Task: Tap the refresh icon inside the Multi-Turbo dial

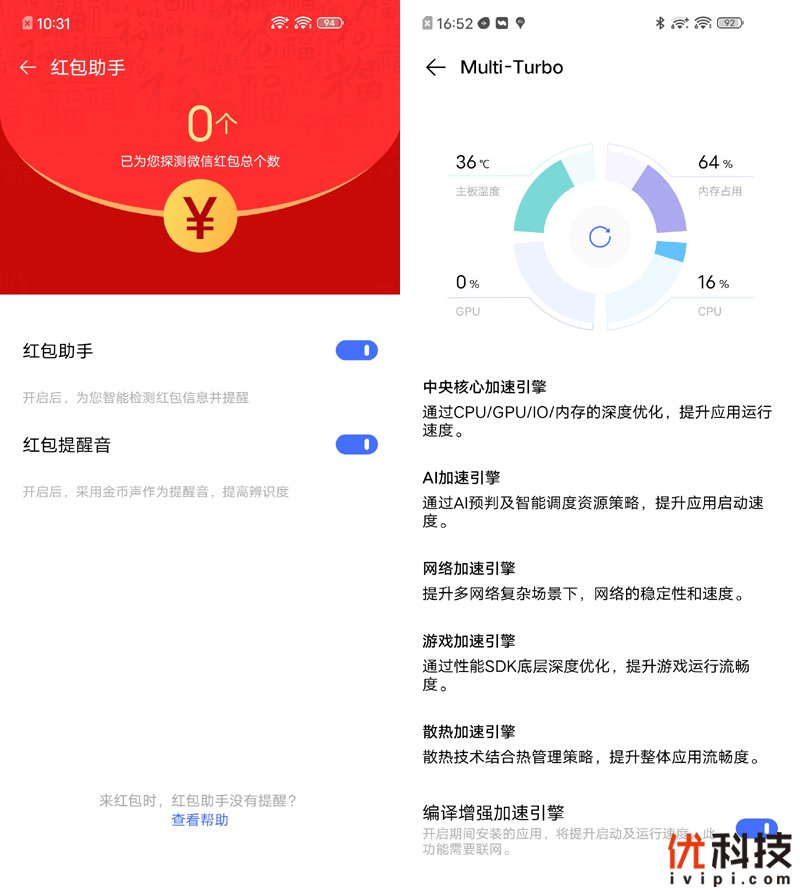Action: tap(599, 236)
